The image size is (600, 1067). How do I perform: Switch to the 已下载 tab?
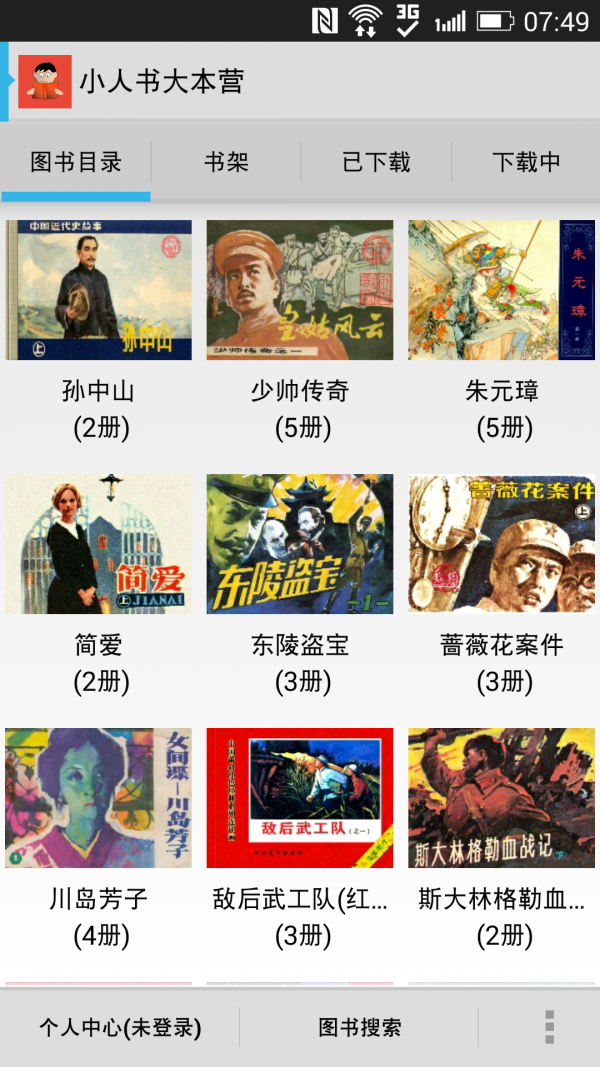pyautogui.click(x=376, y=162)
